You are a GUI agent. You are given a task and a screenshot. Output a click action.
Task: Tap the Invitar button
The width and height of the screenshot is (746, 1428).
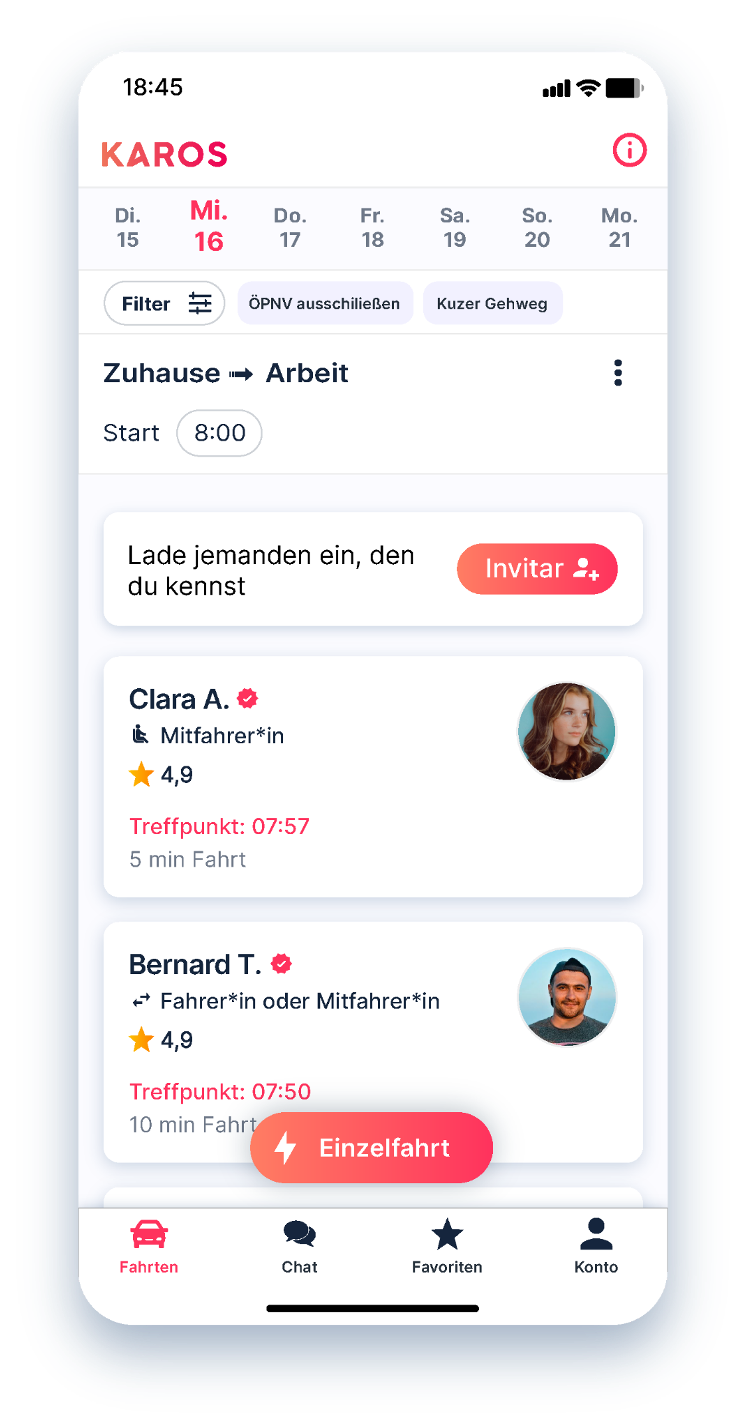[537, 569]
